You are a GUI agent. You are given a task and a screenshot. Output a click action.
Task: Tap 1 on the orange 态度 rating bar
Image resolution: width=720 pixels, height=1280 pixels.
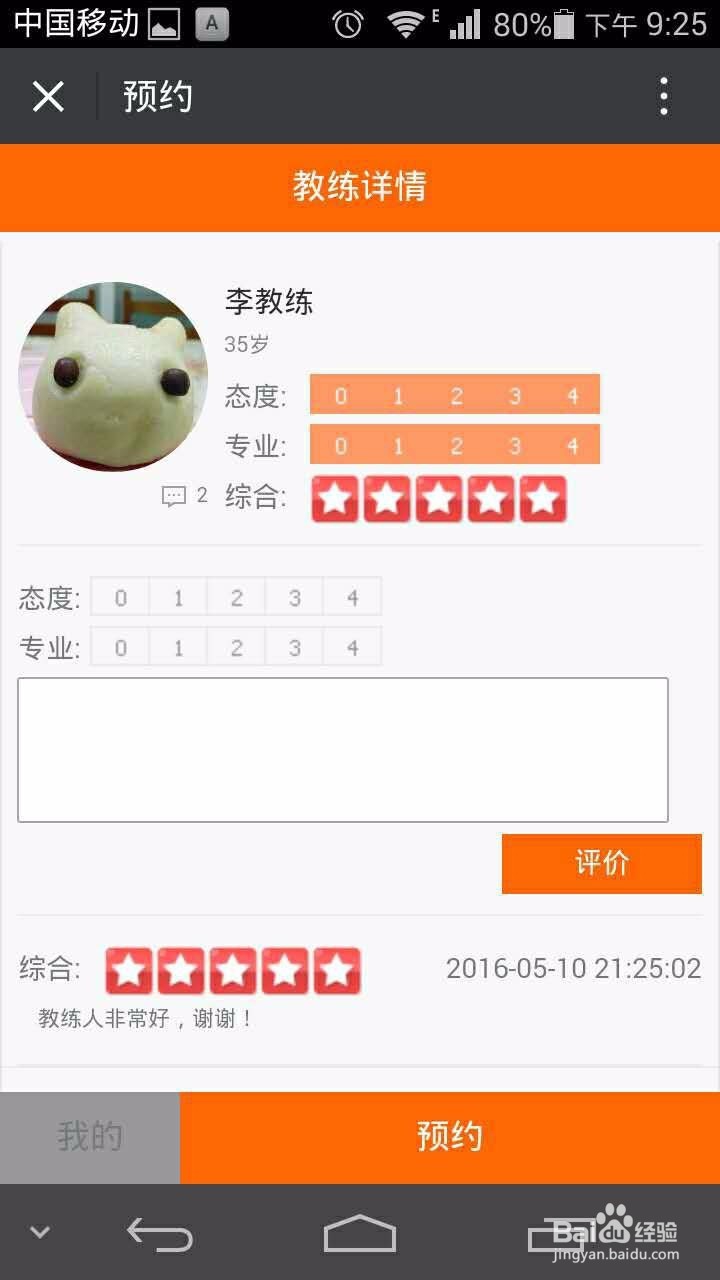click(x=398, y=395)
